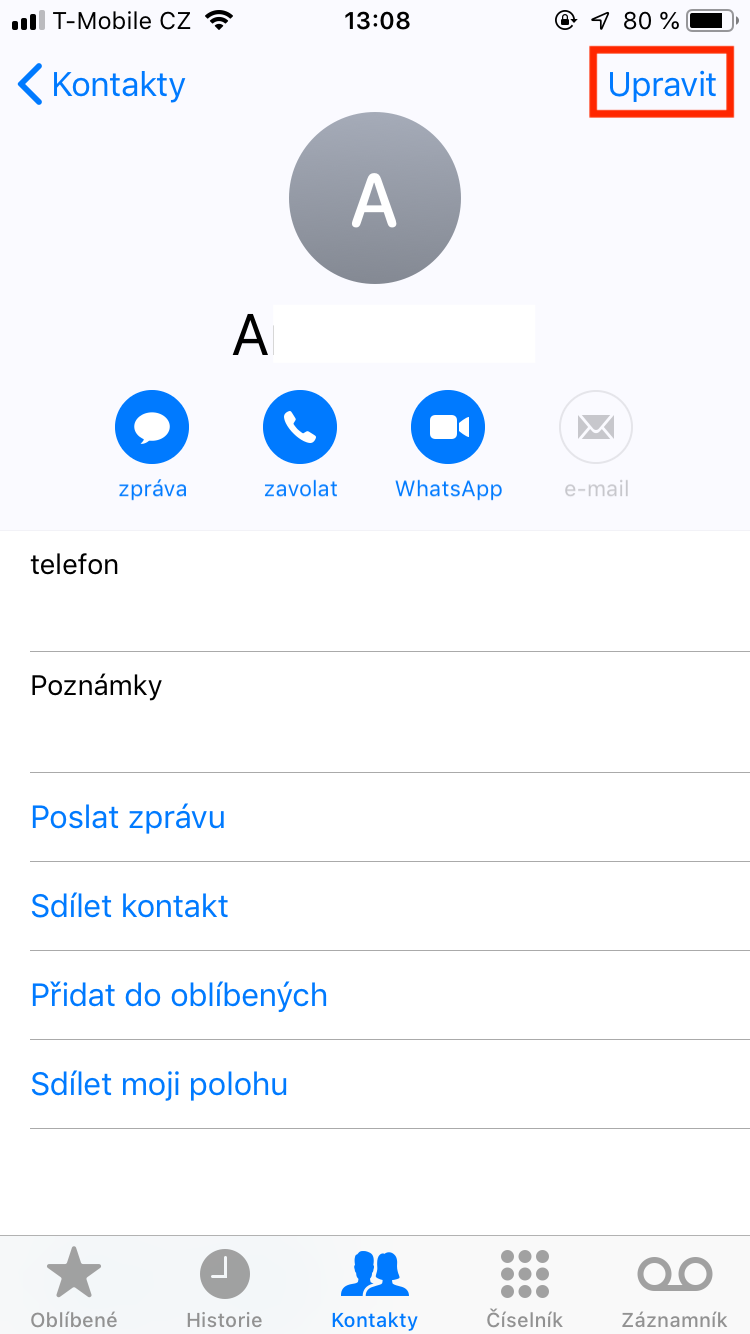Image resolution: width=750 pixels, height=1334 pixels.
Task: Start a WhatsApp video call
Action: (x=448, y=429)
